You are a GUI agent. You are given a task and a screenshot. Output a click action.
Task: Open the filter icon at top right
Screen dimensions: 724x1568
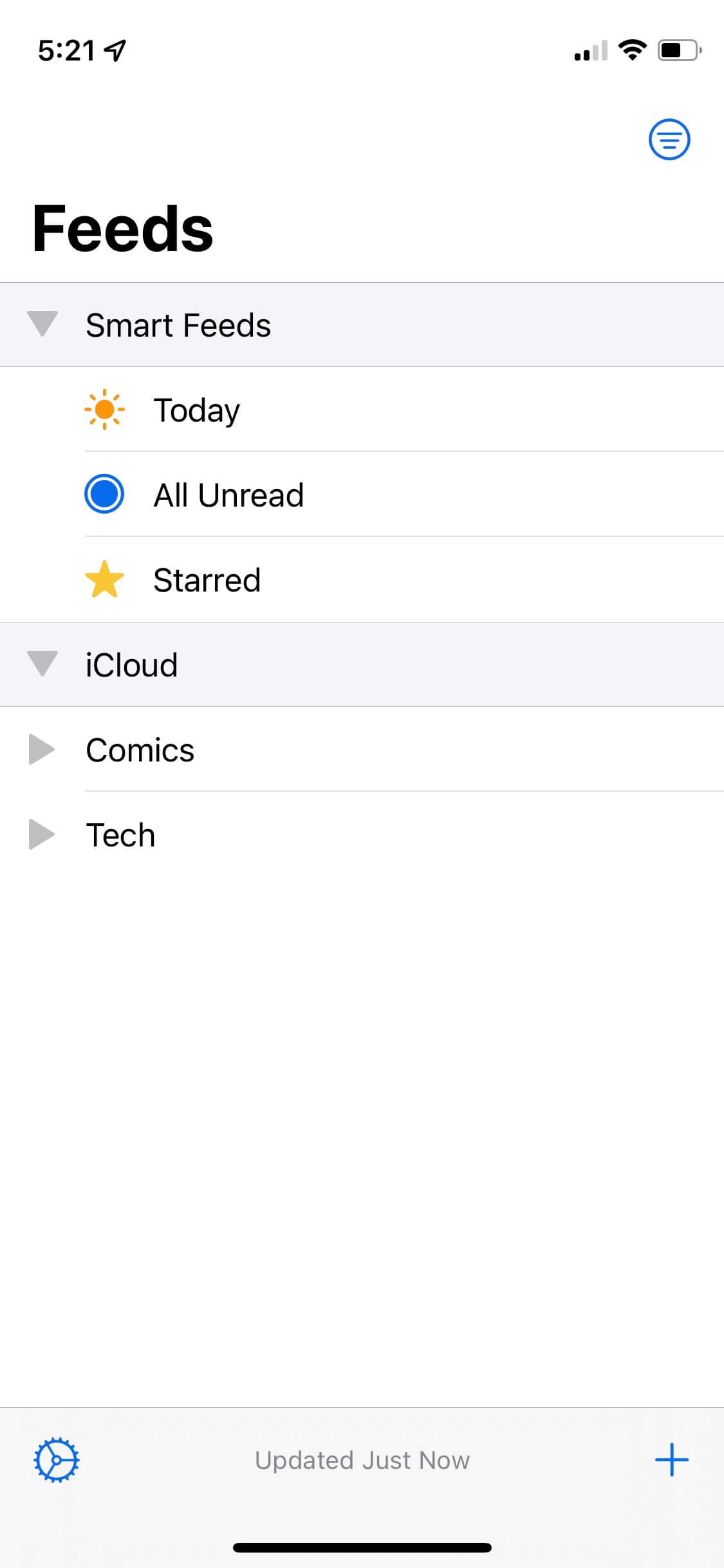pos(669,139)
